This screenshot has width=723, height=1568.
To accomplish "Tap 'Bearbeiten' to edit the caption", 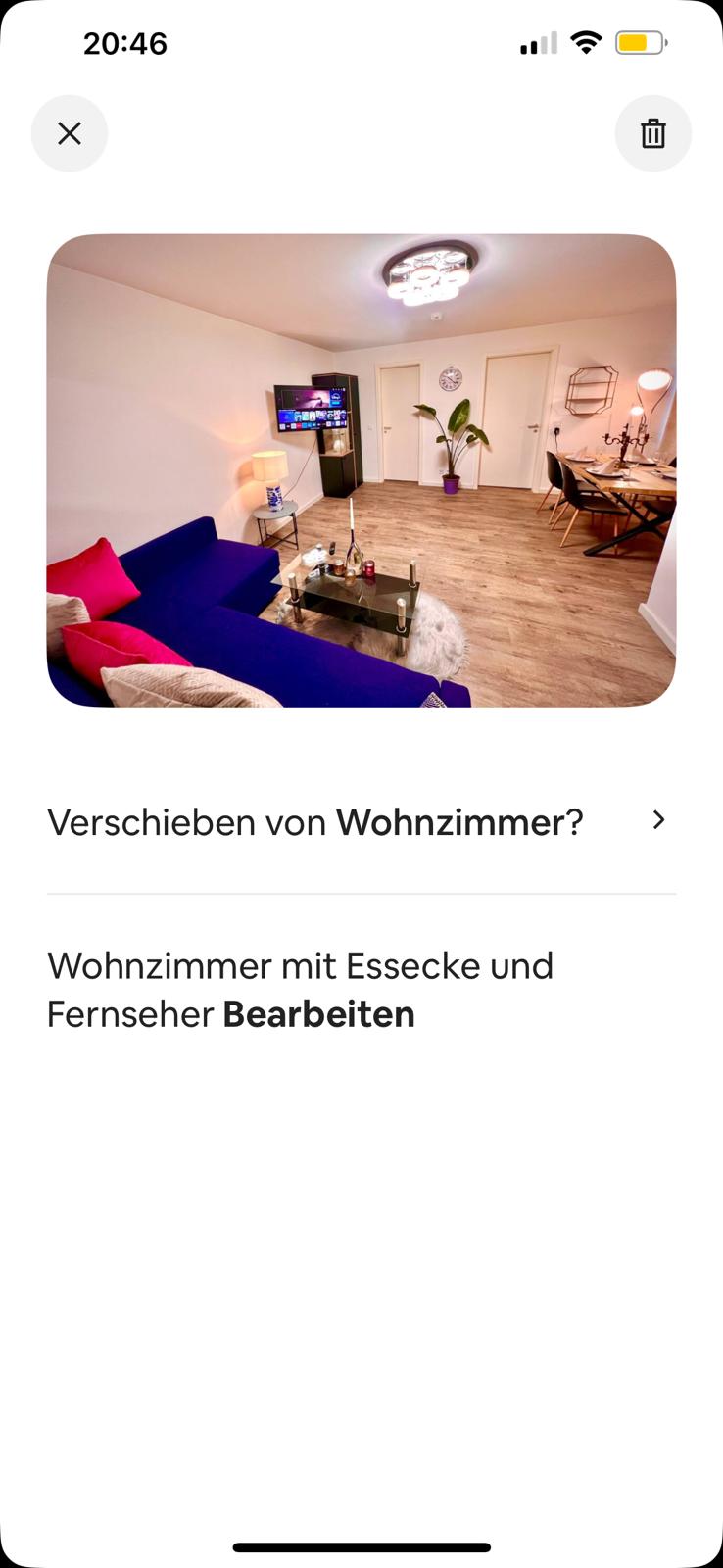I will [x=319, y=1014].
